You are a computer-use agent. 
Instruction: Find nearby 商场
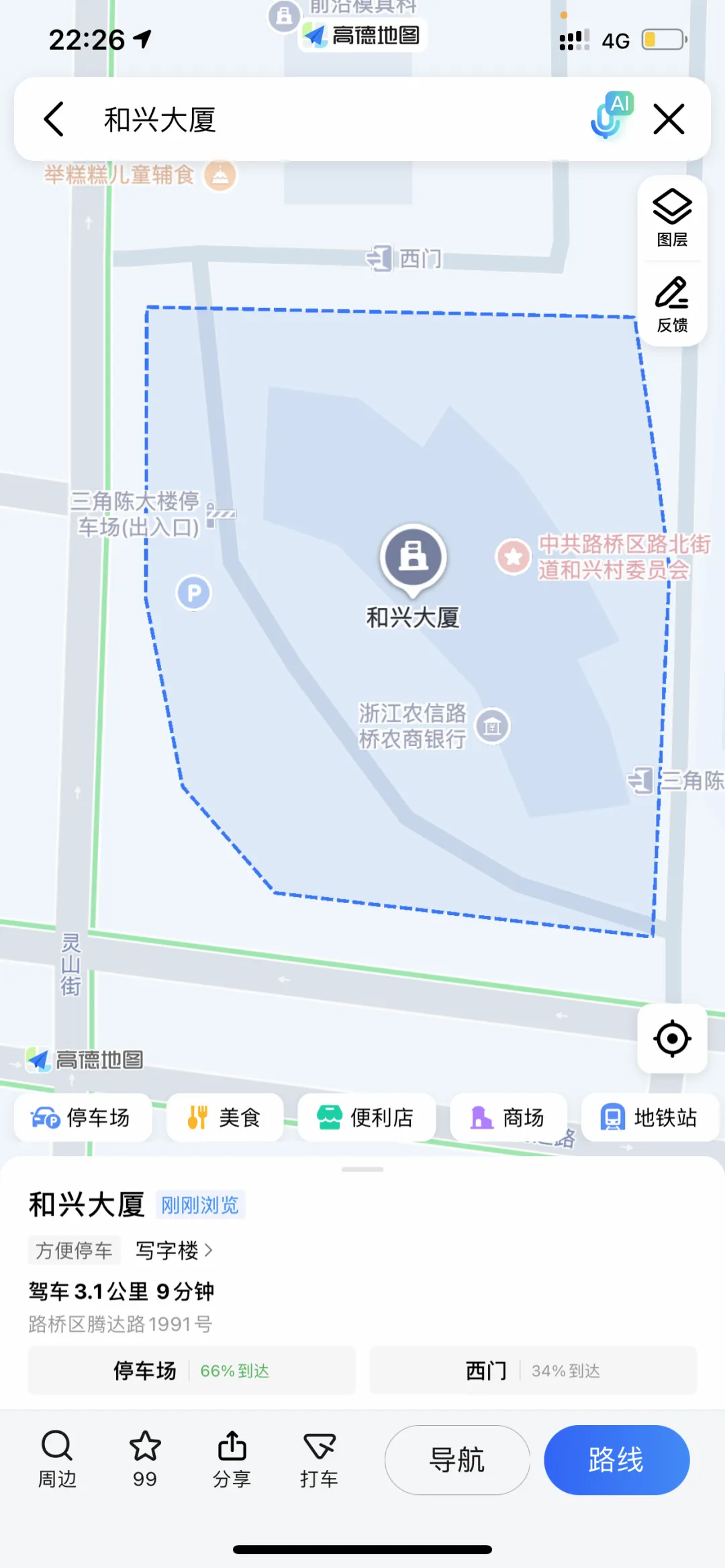coord(508,1117)
